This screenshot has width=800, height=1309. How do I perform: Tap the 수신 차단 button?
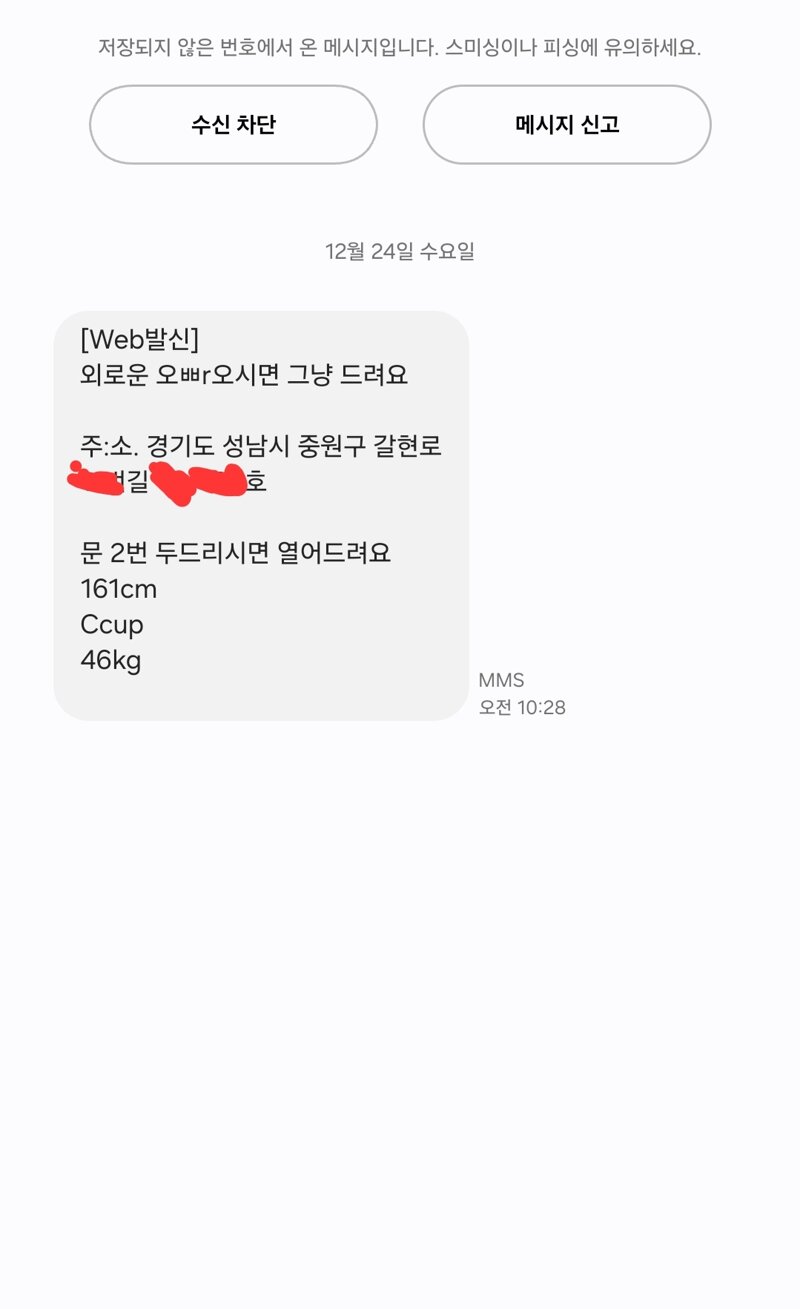233,125
